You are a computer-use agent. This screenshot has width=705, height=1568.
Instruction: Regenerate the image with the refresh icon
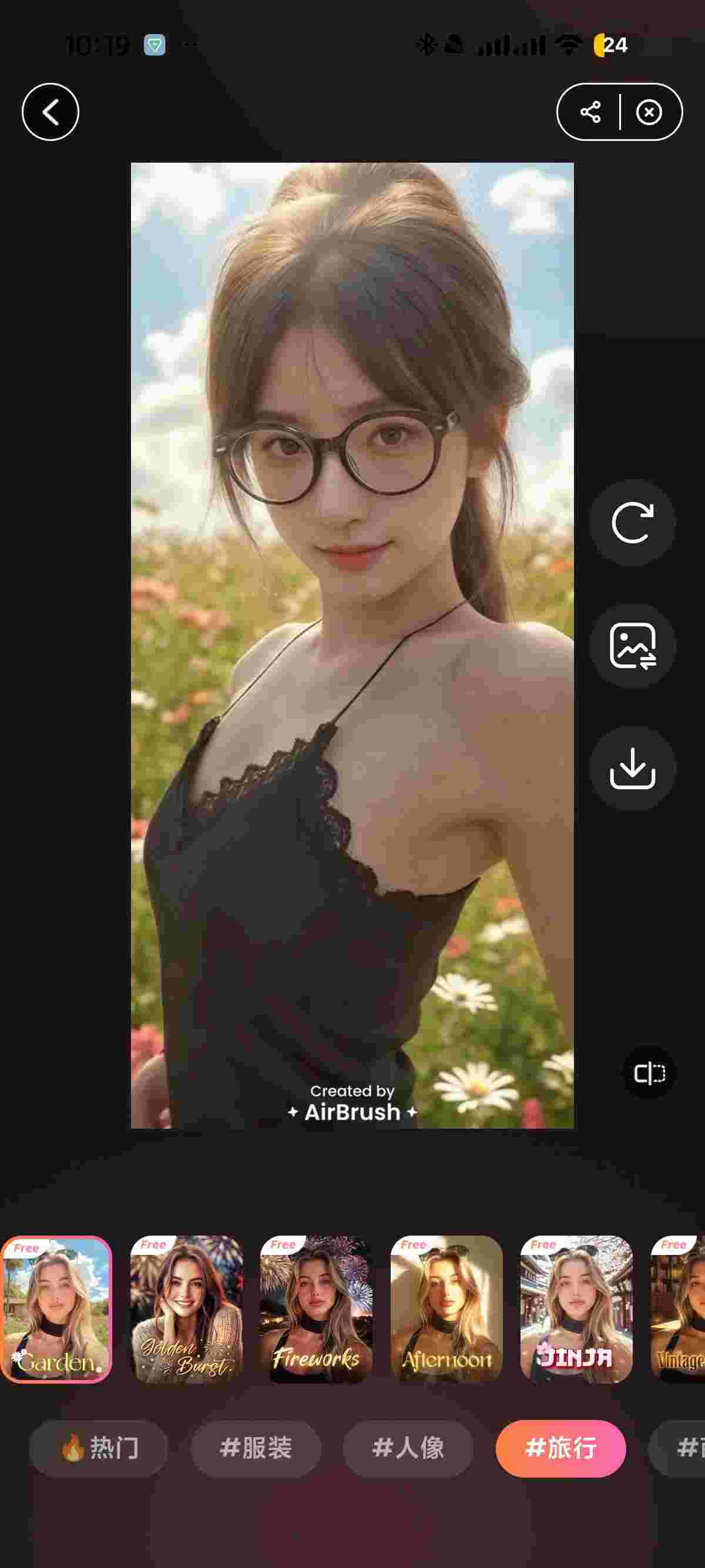click(632, 522)
